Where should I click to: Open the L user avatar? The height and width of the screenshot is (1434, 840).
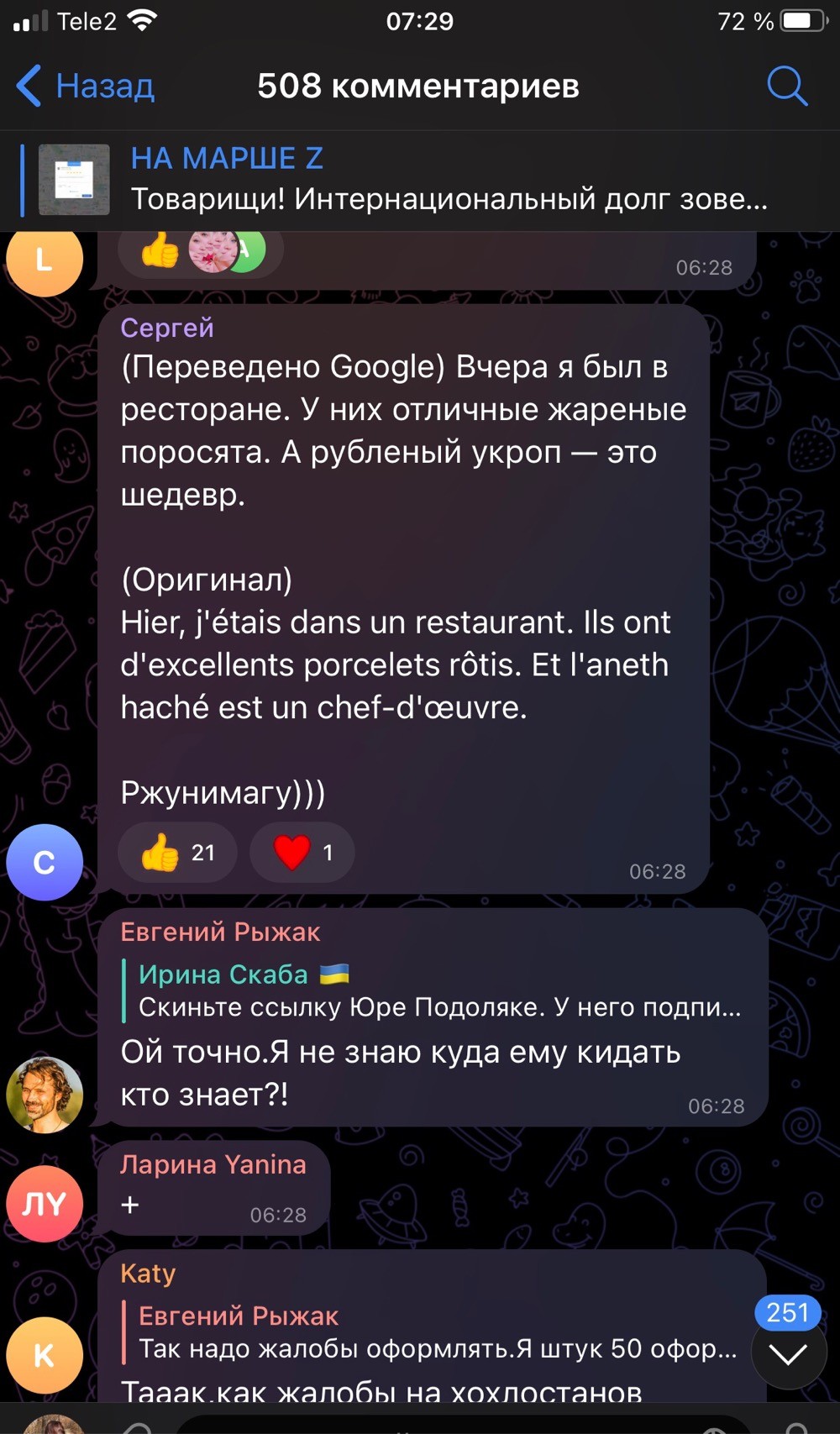[x=45, y=260]
